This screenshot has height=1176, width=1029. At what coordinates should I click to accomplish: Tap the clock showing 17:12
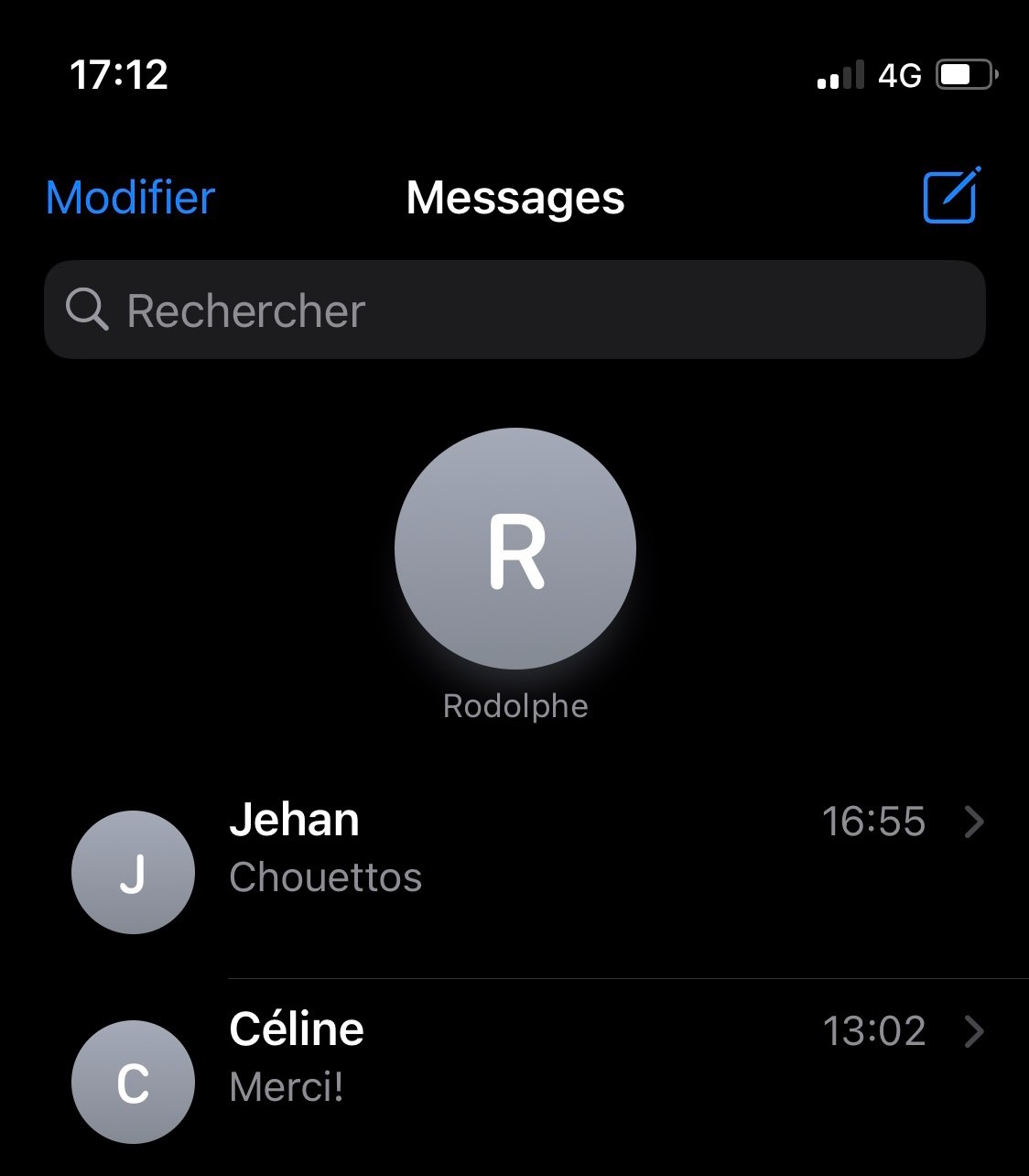(120, 75)
